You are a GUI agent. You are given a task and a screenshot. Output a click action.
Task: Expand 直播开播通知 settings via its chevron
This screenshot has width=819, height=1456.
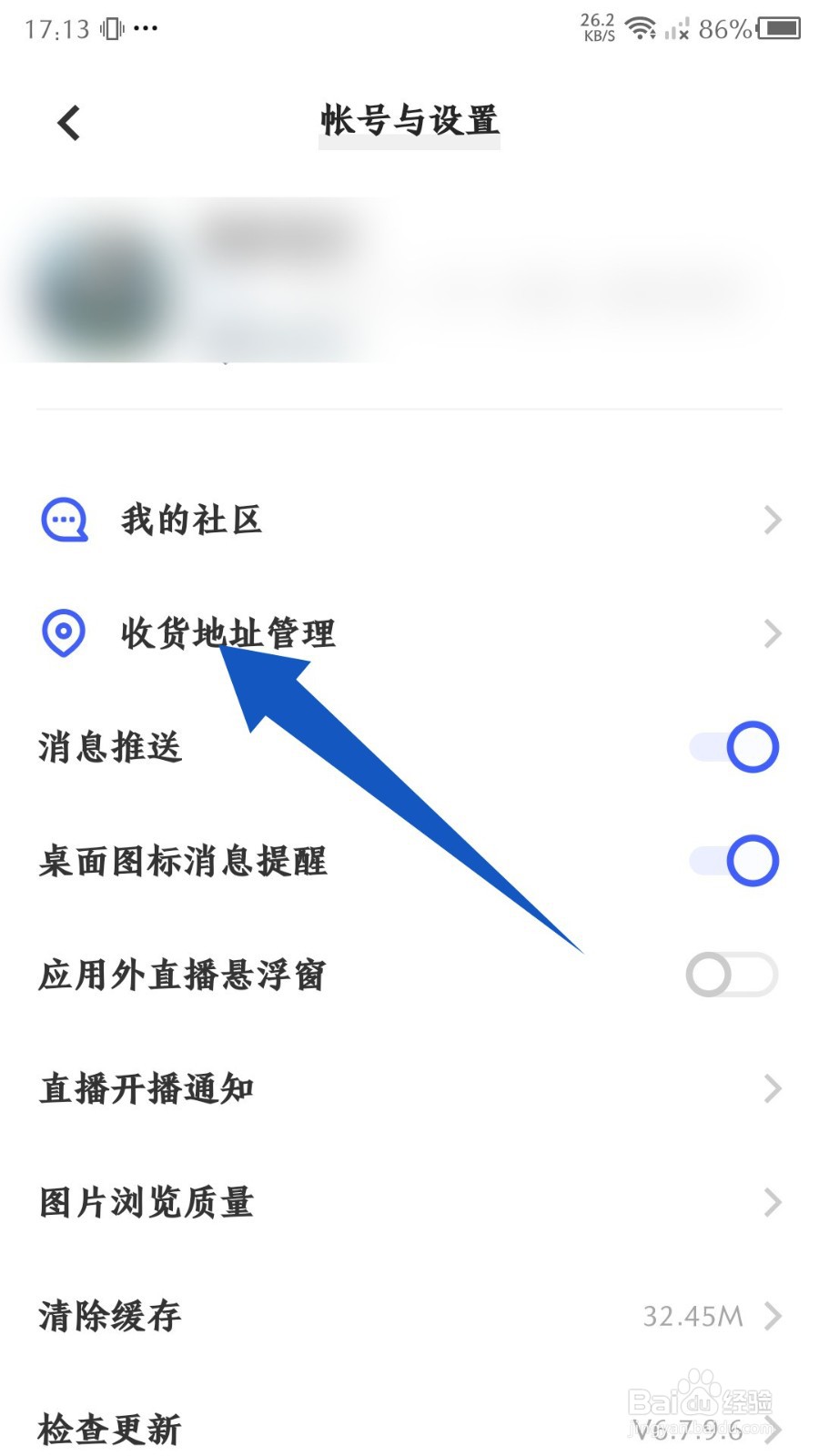pos(773,1088)
